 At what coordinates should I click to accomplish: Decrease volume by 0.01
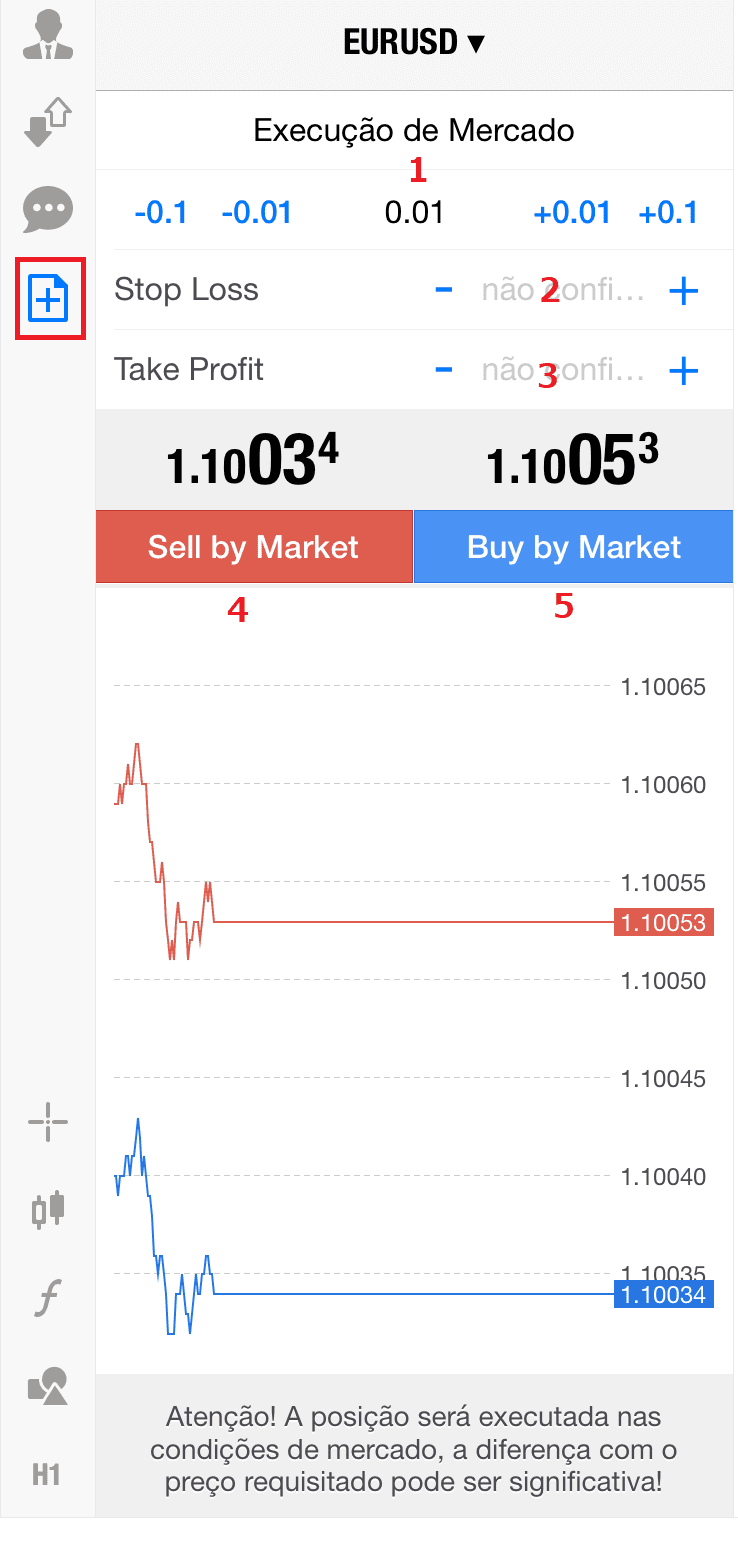256,212
